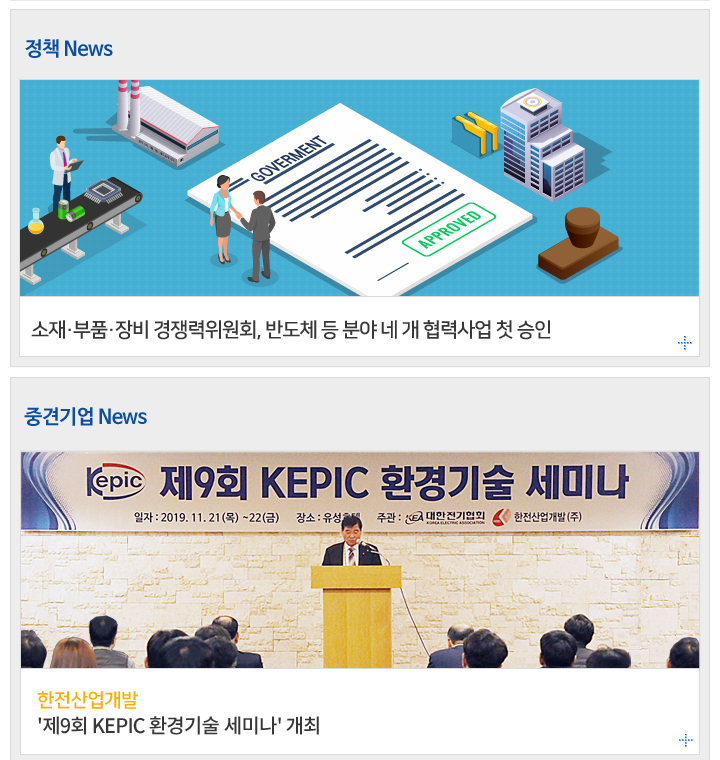
Task: Read the 소재·부품·장비 경쟁력위원회 headline
Action: coord(291,329)
